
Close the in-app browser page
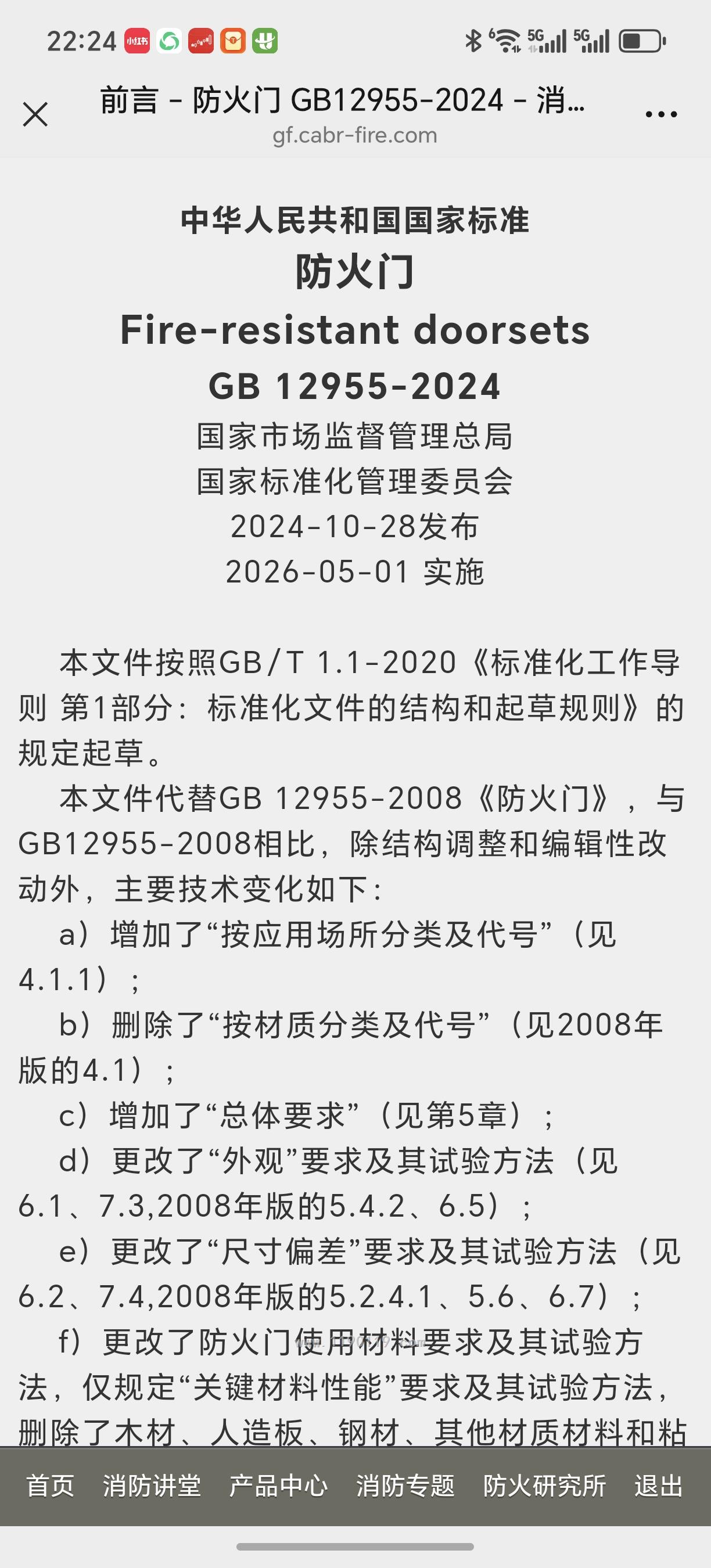(x=35, y=114)
